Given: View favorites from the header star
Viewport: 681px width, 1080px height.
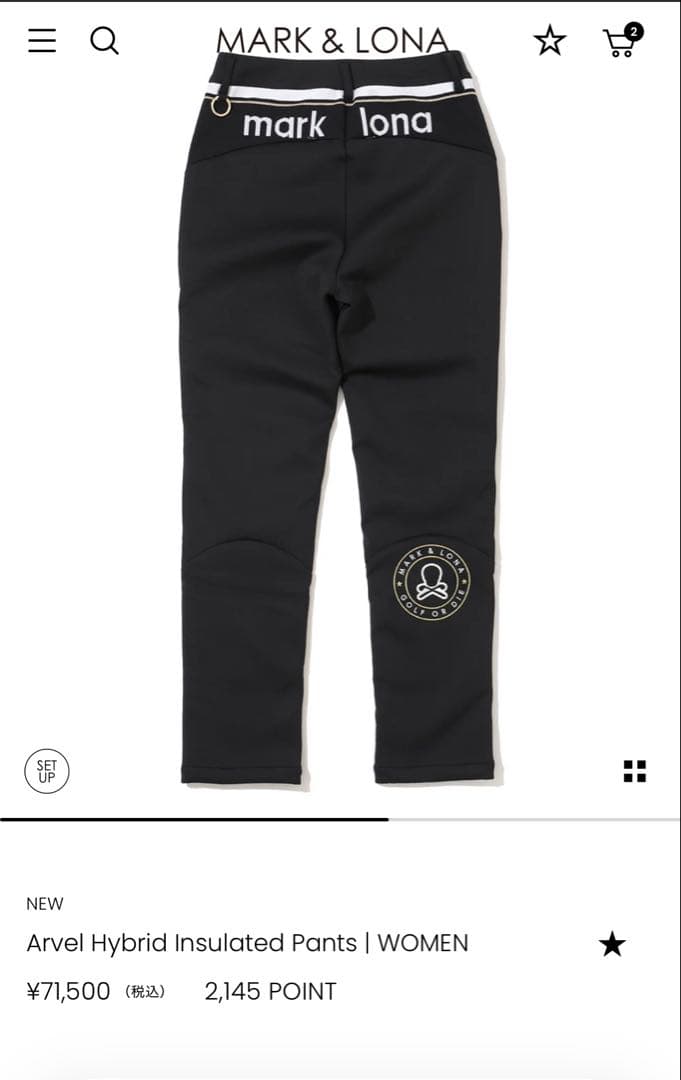Looking at the screenshot, I should pos(549,41).
